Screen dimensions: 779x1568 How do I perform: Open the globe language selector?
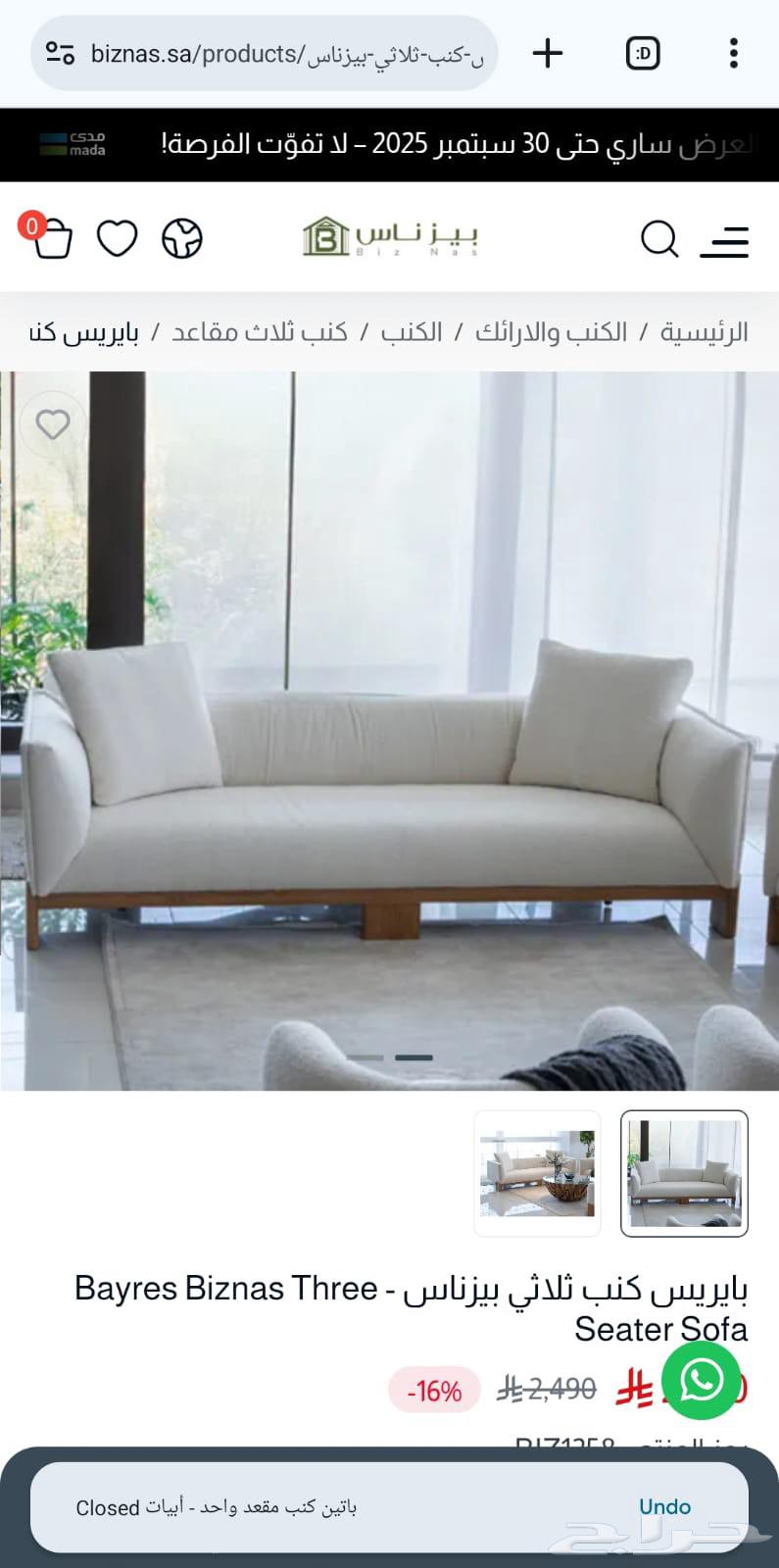coord(182,238)
